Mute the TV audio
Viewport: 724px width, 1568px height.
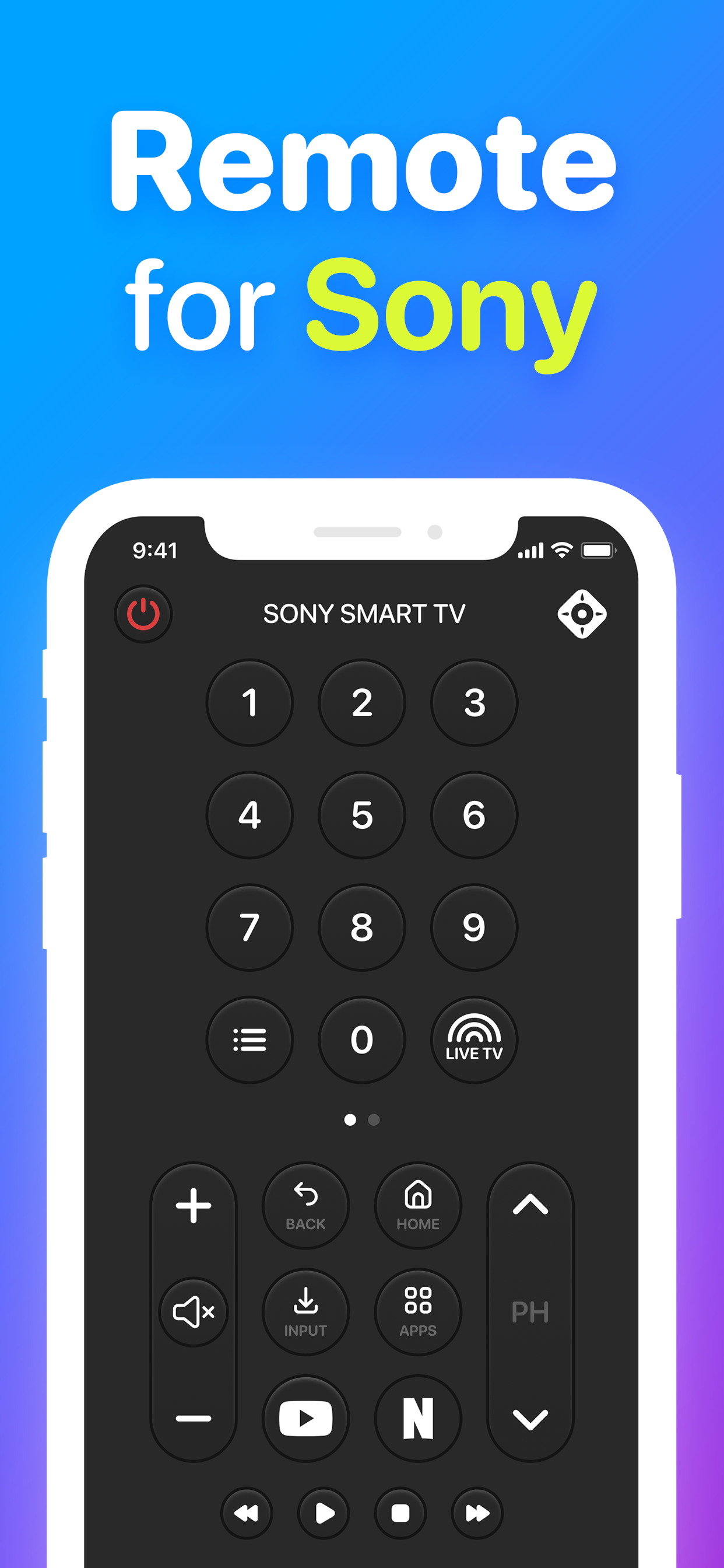(194, 1312)
